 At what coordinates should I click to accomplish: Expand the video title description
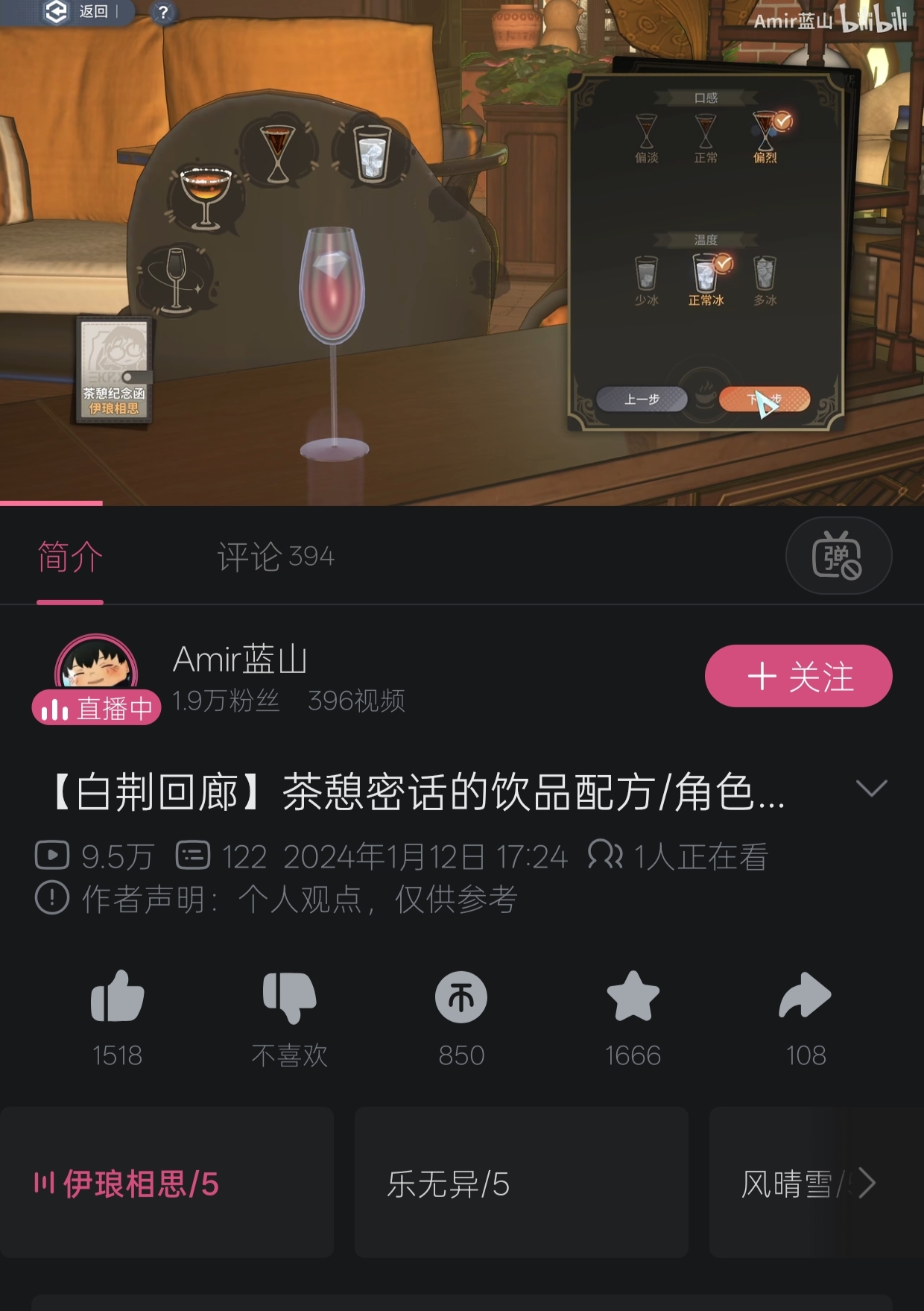[x=871, y=789]
